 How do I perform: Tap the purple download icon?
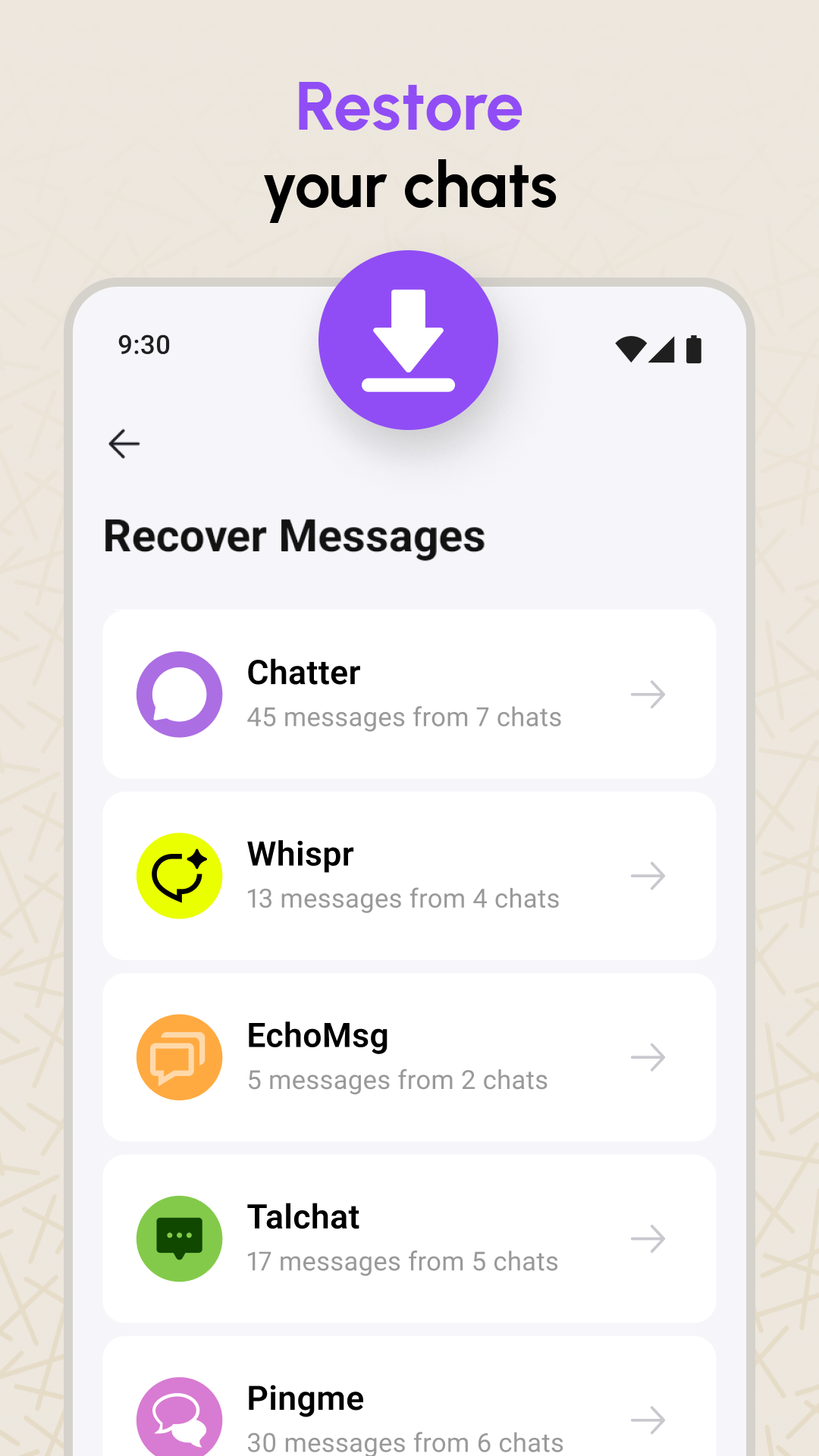click(x=408, y=339)
